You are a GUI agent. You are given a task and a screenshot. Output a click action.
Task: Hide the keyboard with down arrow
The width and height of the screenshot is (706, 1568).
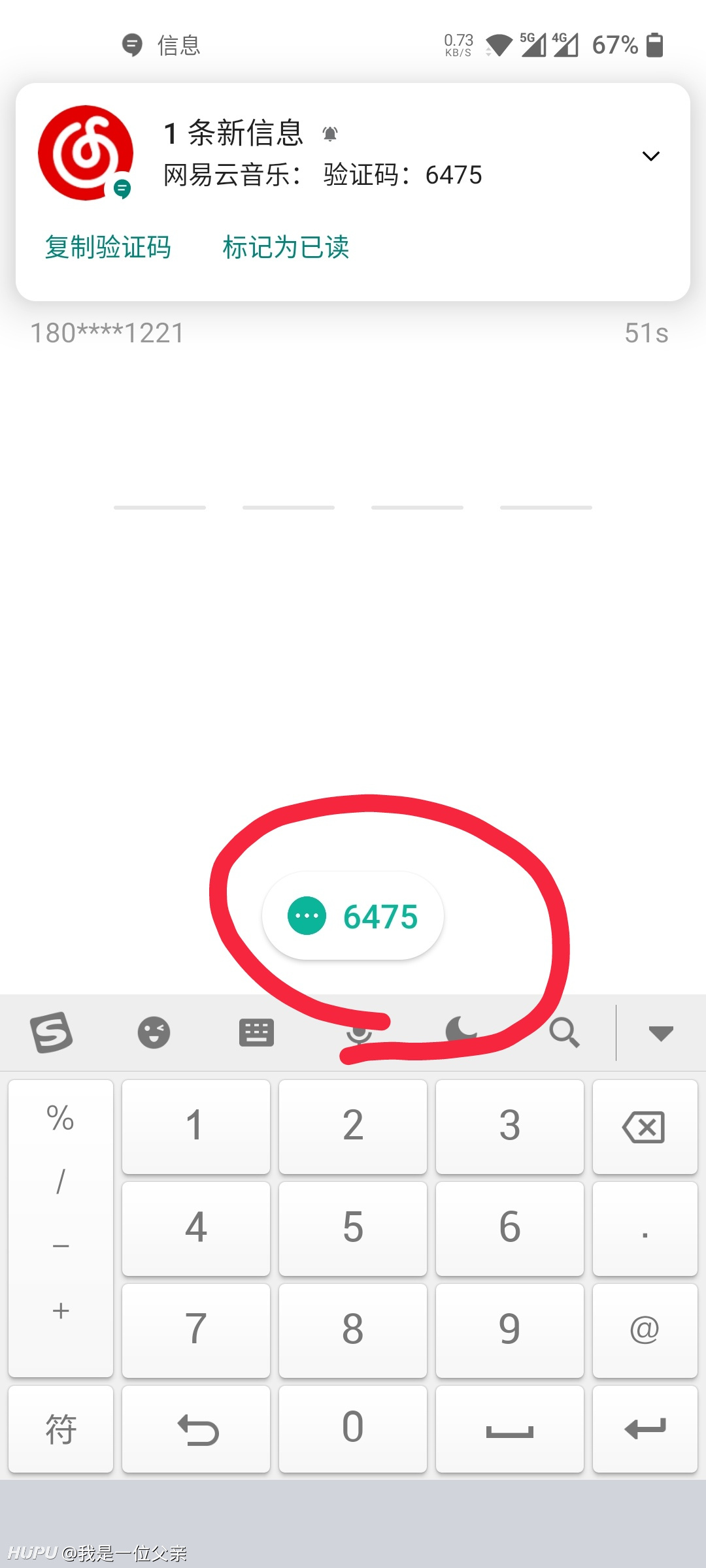pos(661,1033)
